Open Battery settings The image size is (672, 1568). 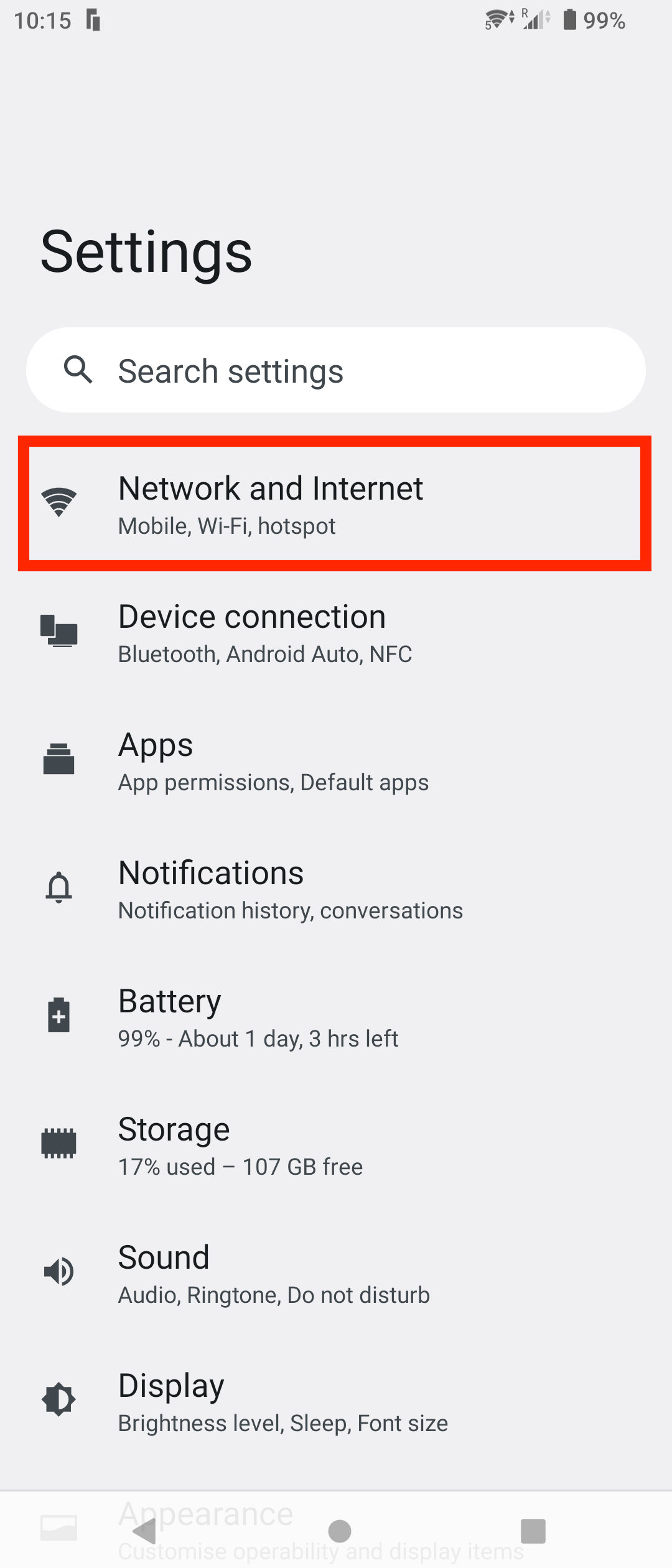[336, 1017]
